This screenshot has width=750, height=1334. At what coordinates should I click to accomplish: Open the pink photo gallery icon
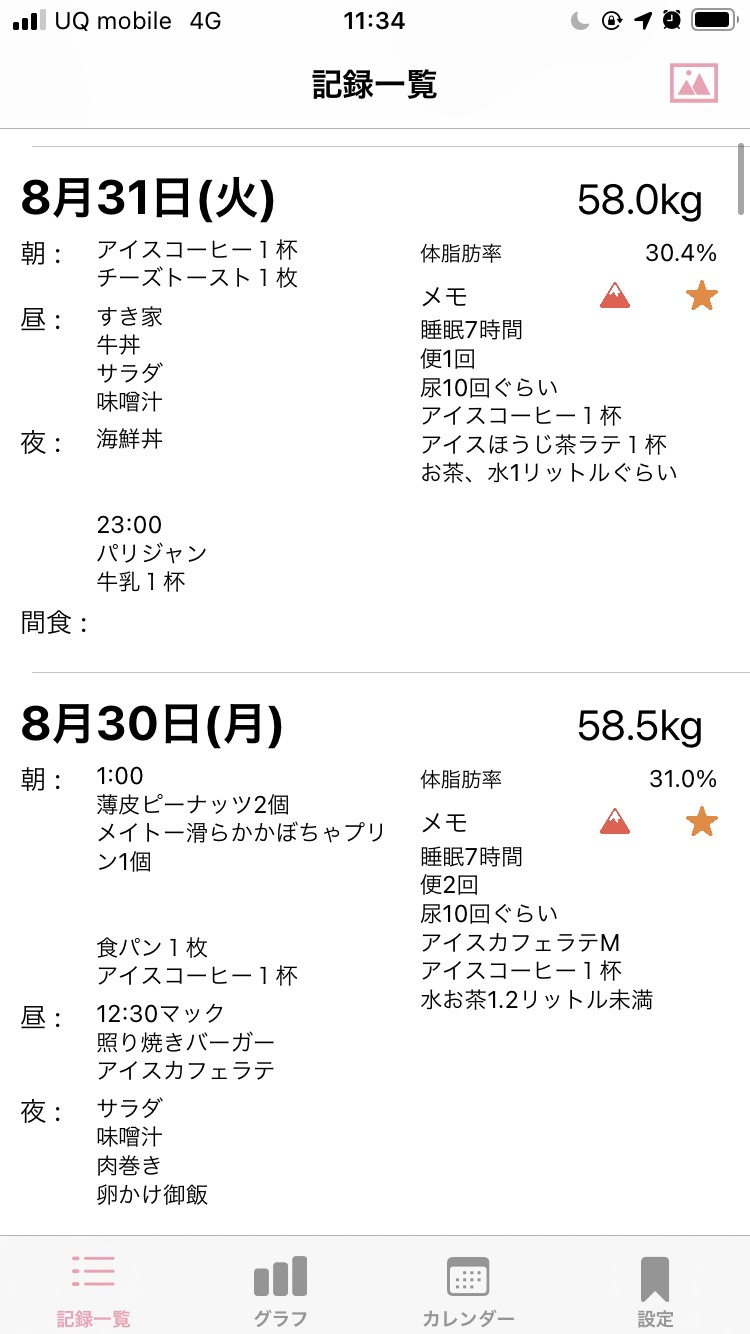tap(694, 83)
